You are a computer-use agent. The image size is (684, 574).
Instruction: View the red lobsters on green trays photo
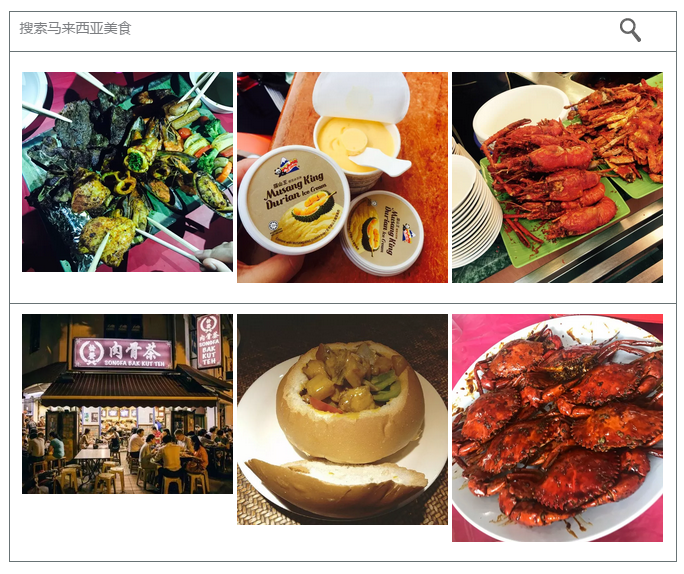point(557,177)
